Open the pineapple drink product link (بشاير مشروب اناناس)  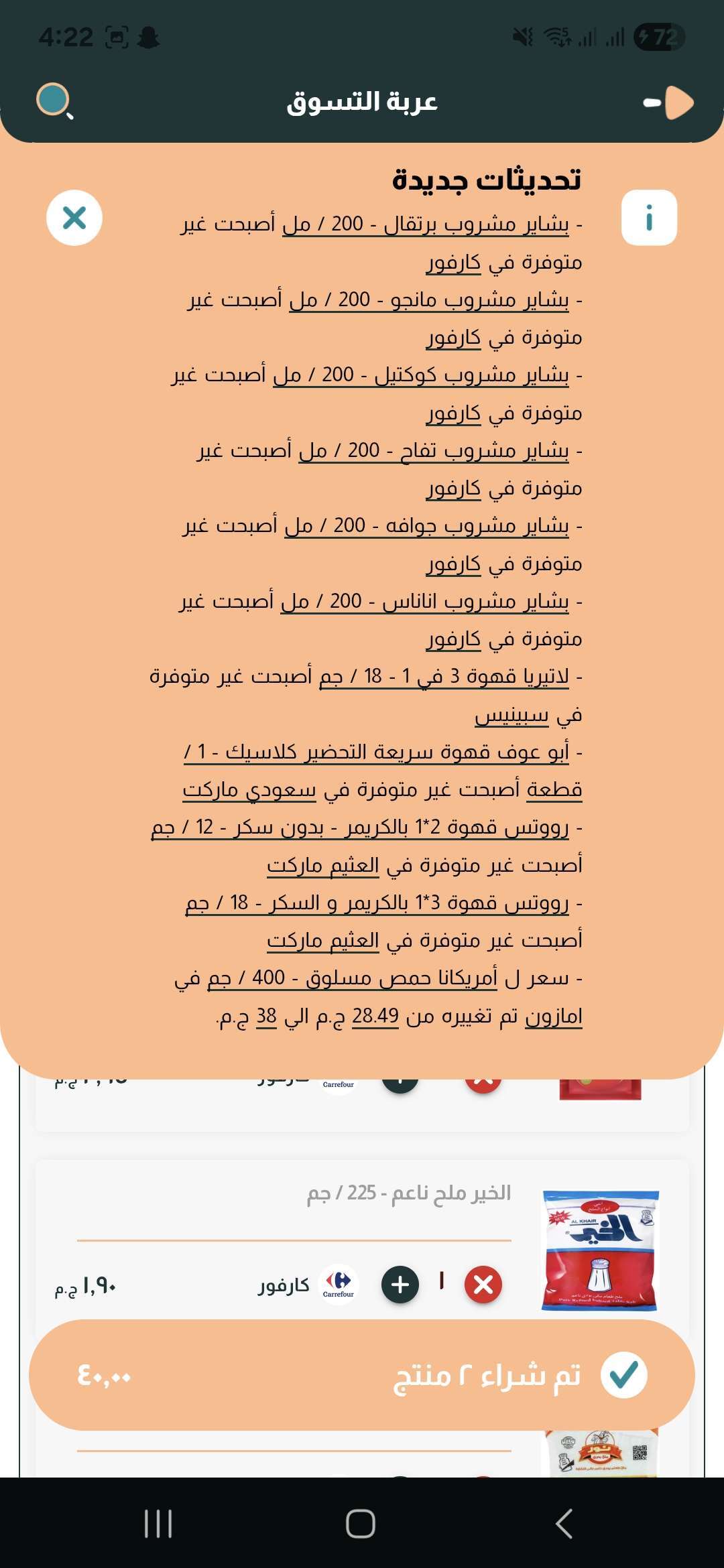(x=426, y=601)
